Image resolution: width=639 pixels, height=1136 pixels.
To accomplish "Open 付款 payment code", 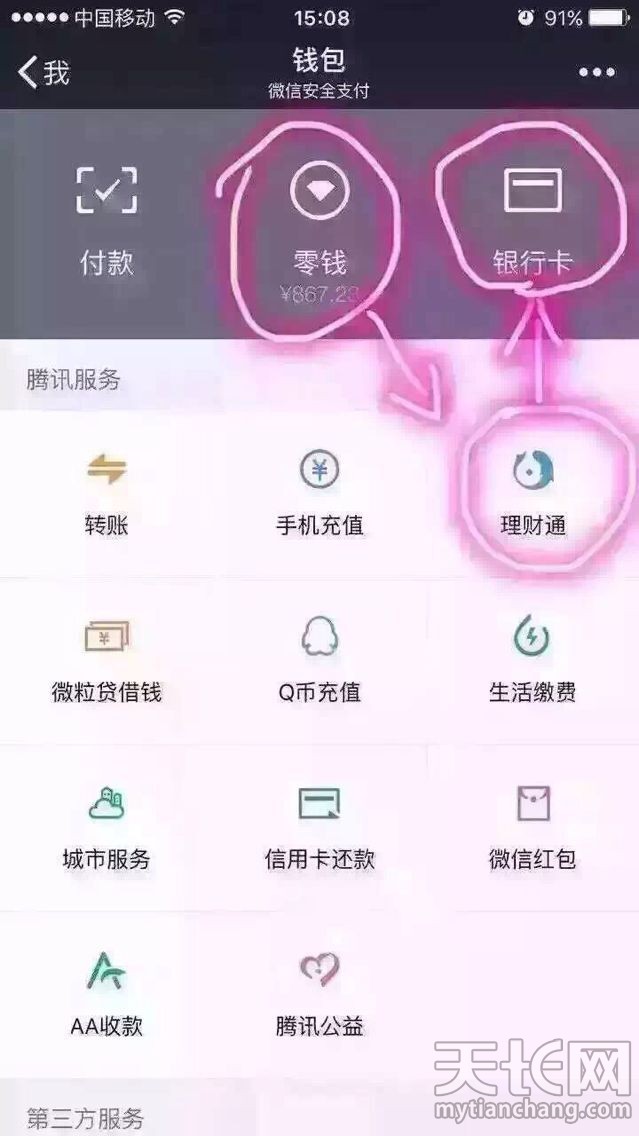I will point(106,220).
